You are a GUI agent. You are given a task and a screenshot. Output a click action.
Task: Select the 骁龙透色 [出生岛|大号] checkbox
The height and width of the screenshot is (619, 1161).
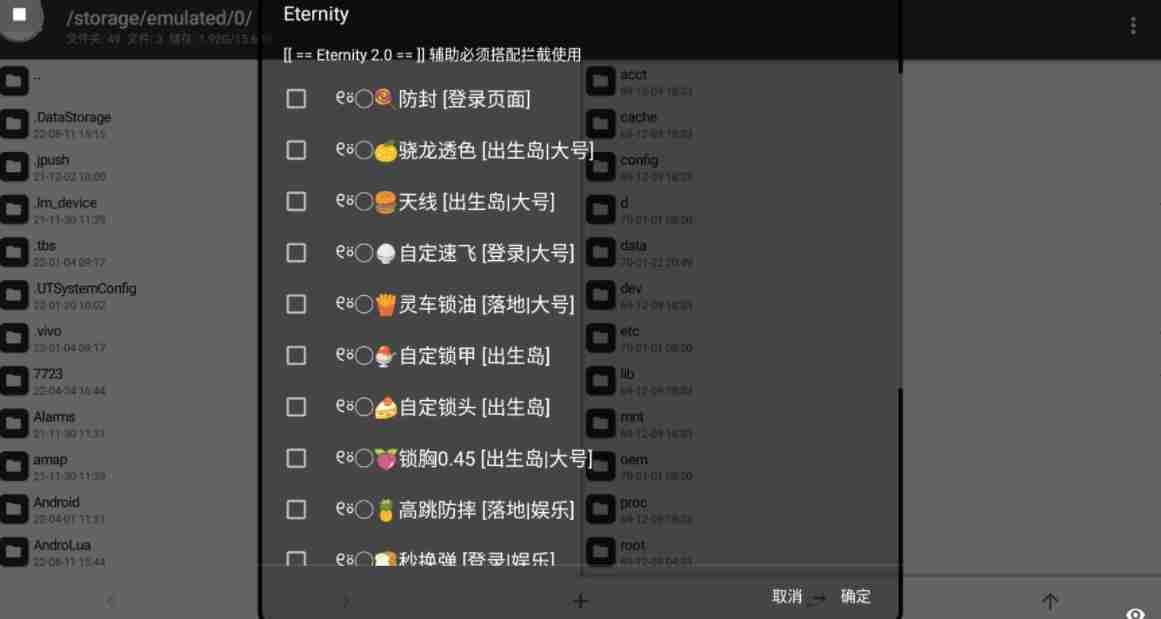click(296, 150)
